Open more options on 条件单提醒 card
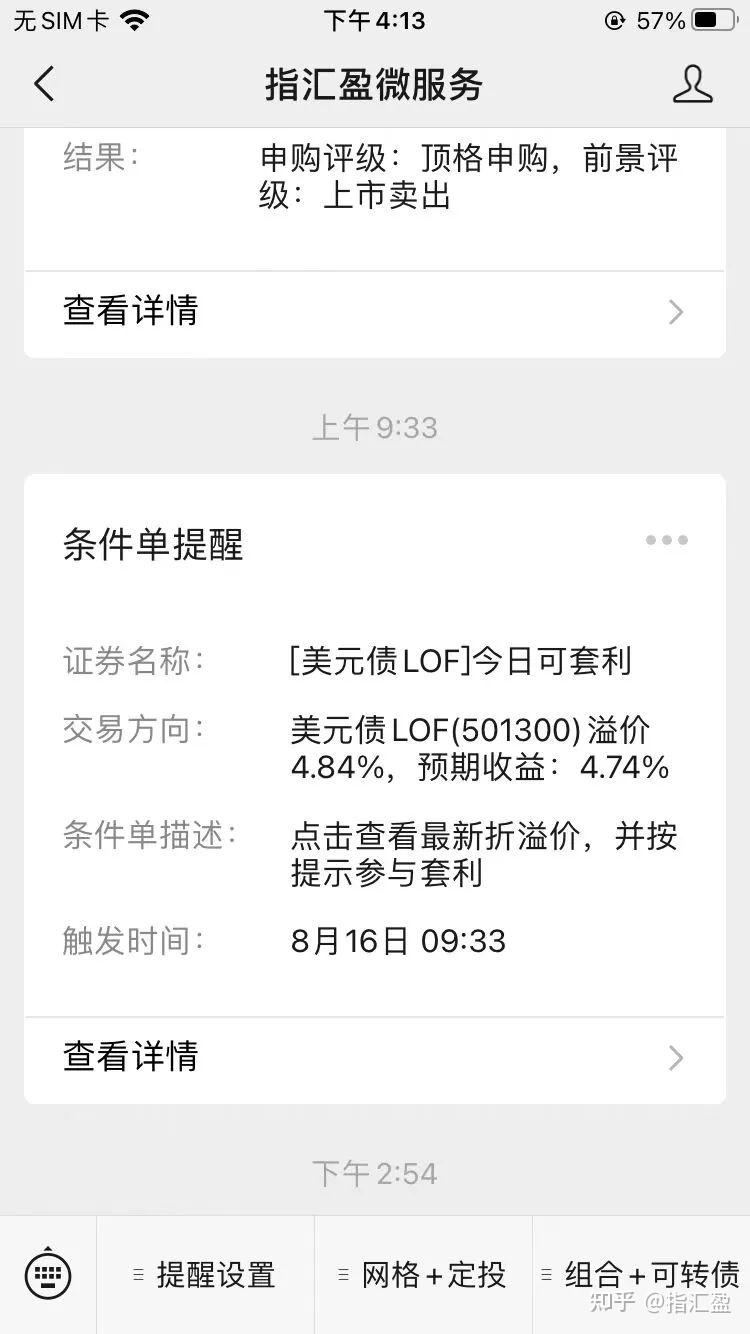The image size is (750, 1334). tap(666, 540)
